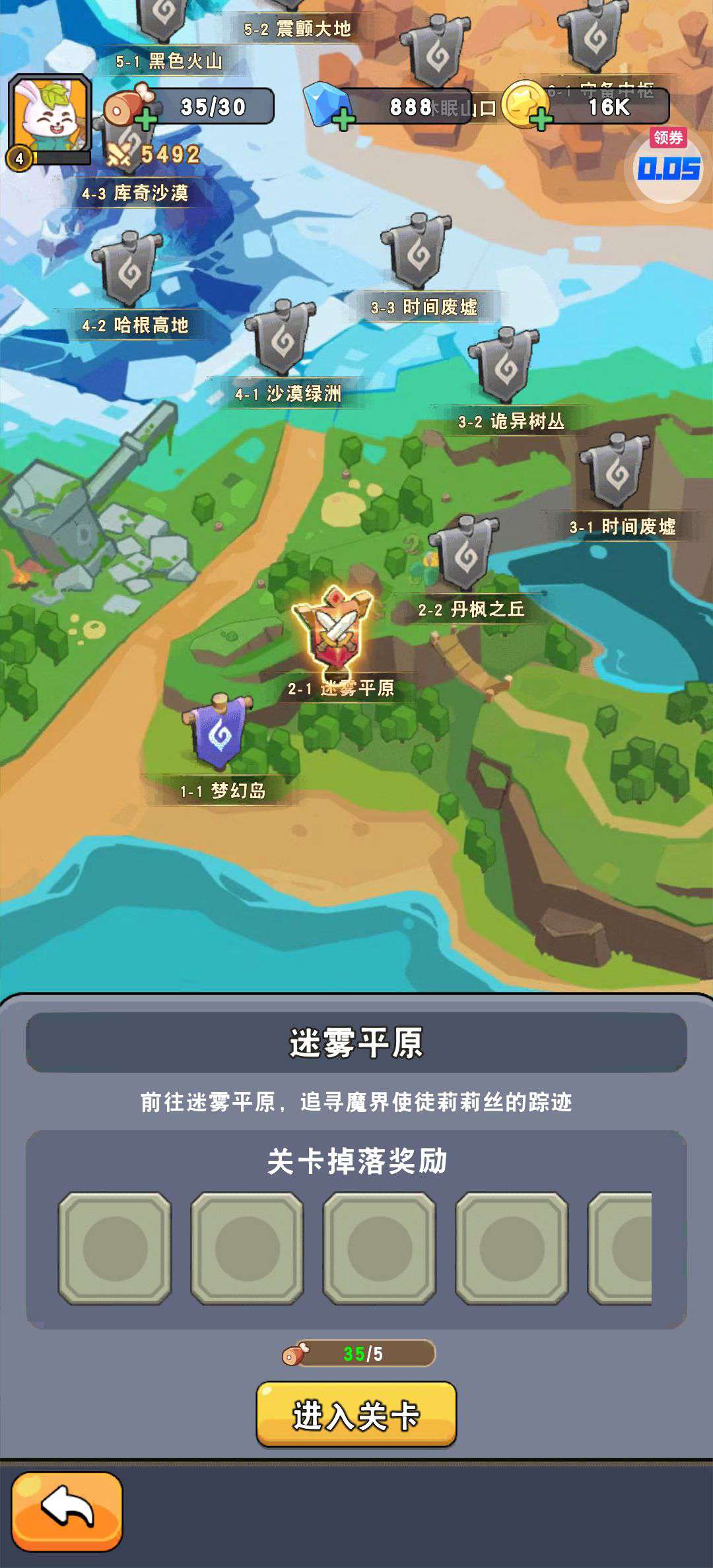Select stage 3-1 时间废墟 banner
Screen dimensions: 713x1568
click(617, 471)
